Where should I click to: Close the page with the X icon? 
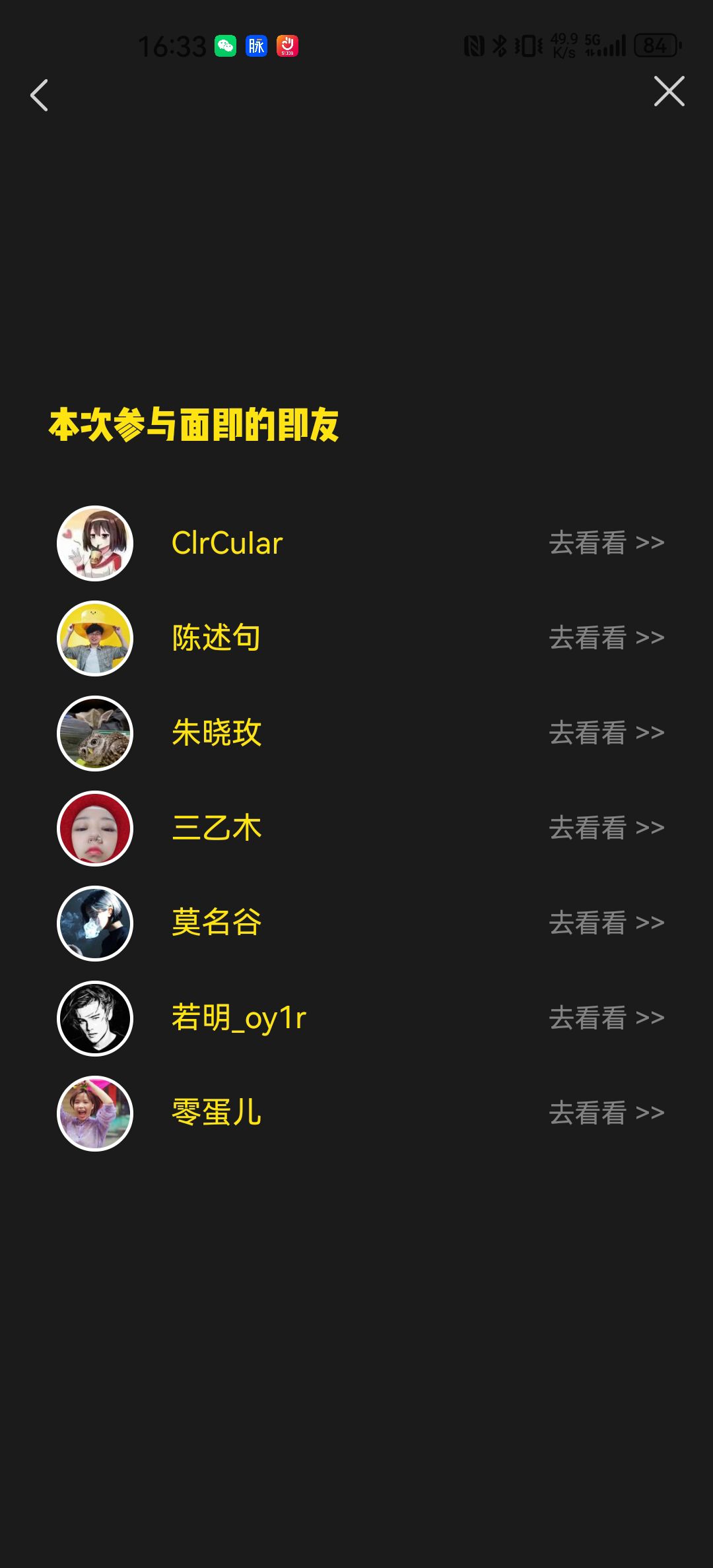pos(669,91)
